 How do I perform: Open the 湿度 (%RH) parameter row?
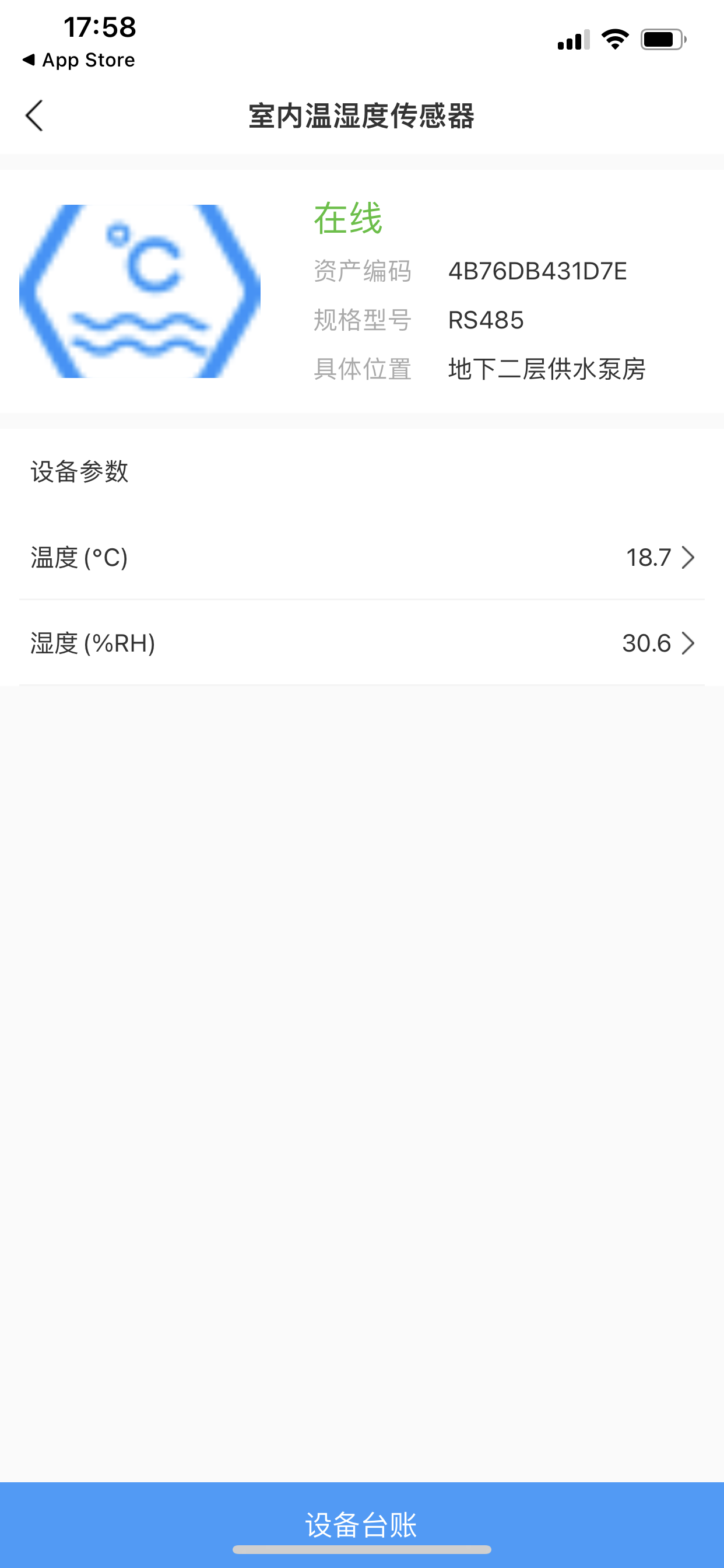pos(362,643)
